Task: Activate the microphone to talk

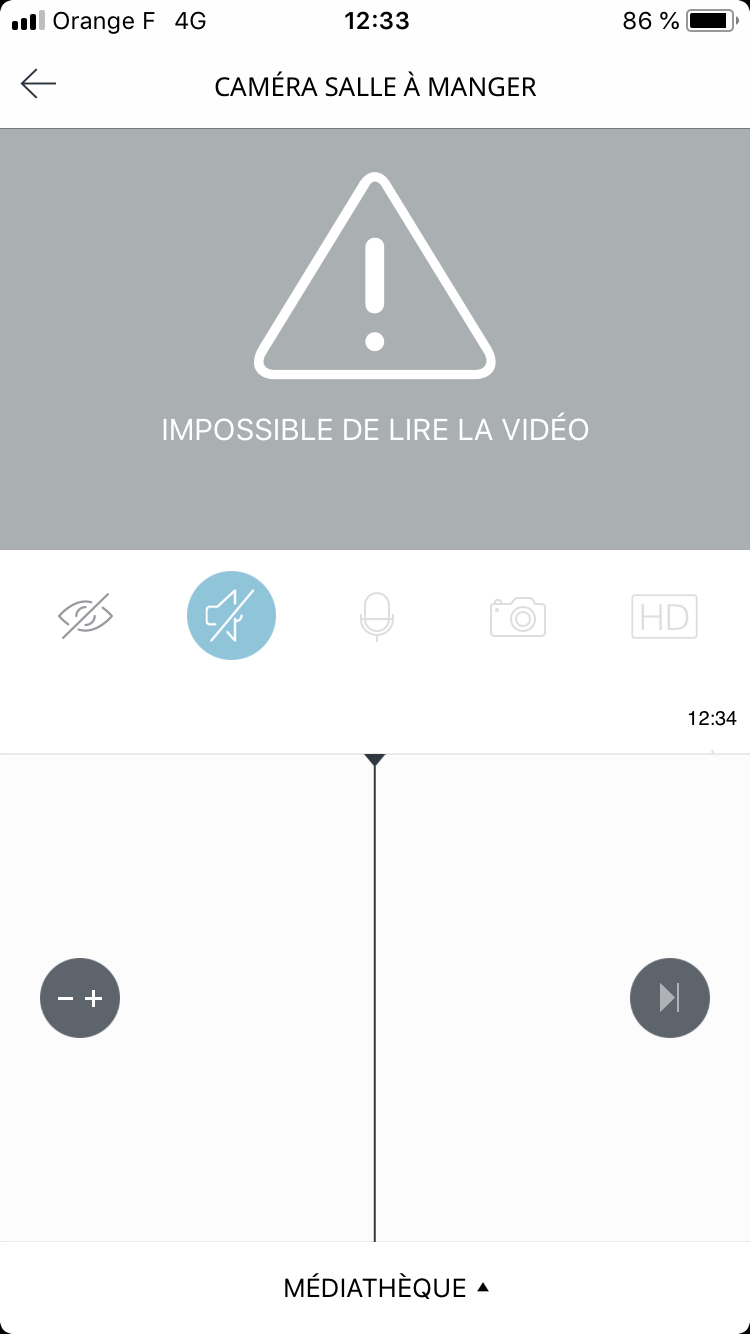Action: tap(377, 616)
